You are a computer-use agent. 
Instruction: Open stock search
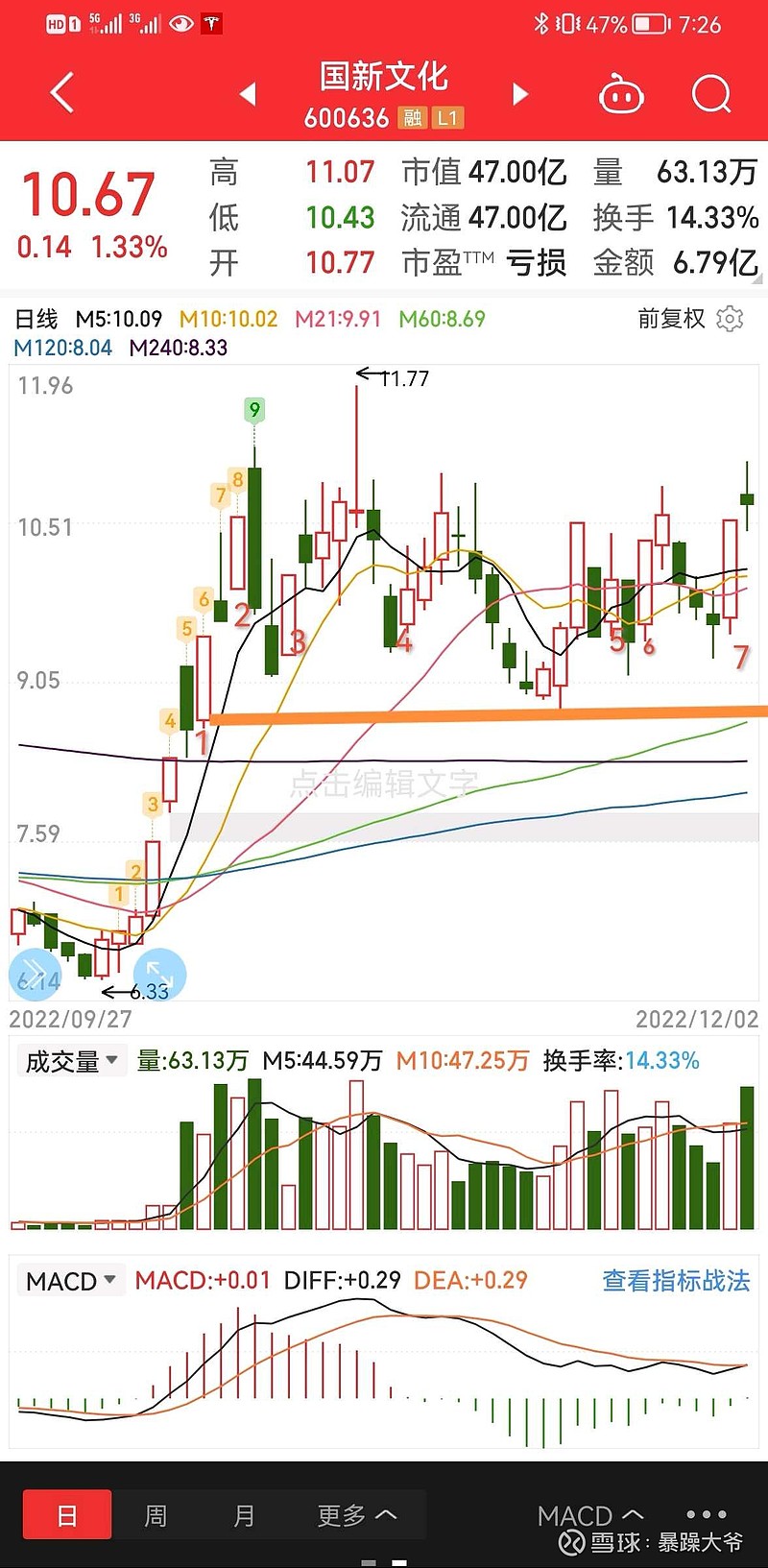711,94
